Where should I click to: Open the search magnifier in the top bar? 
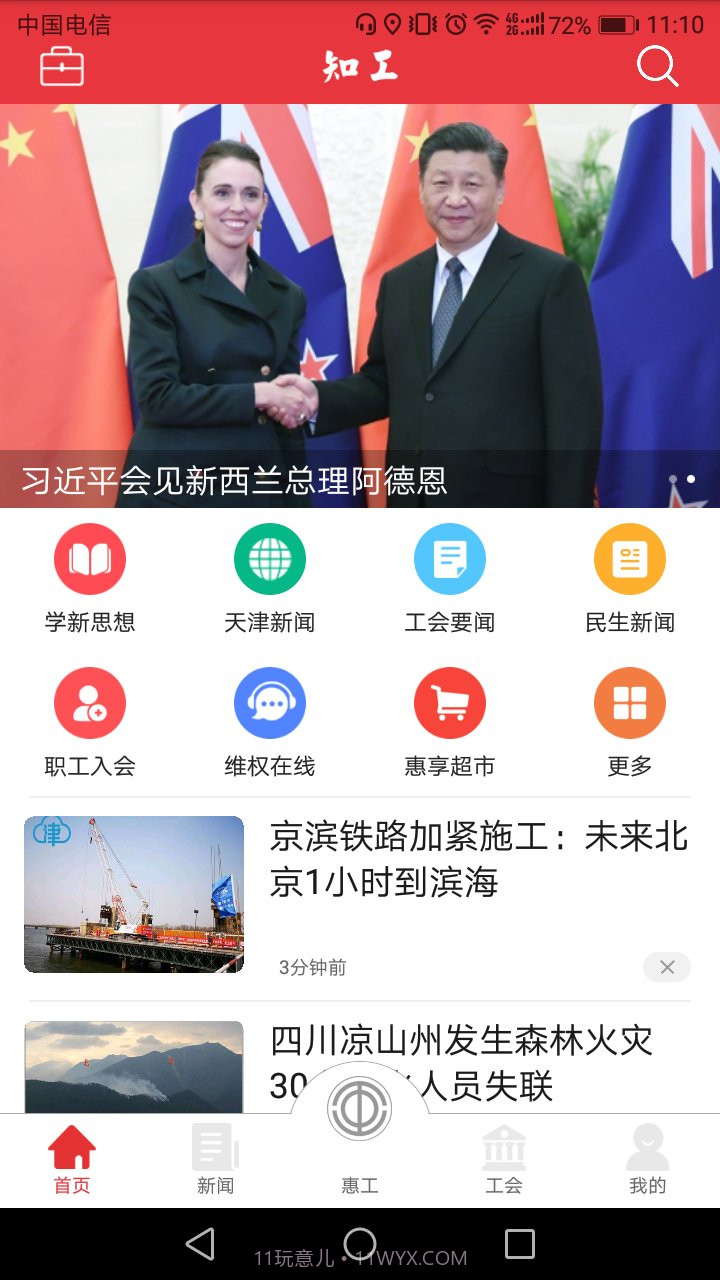657,67
